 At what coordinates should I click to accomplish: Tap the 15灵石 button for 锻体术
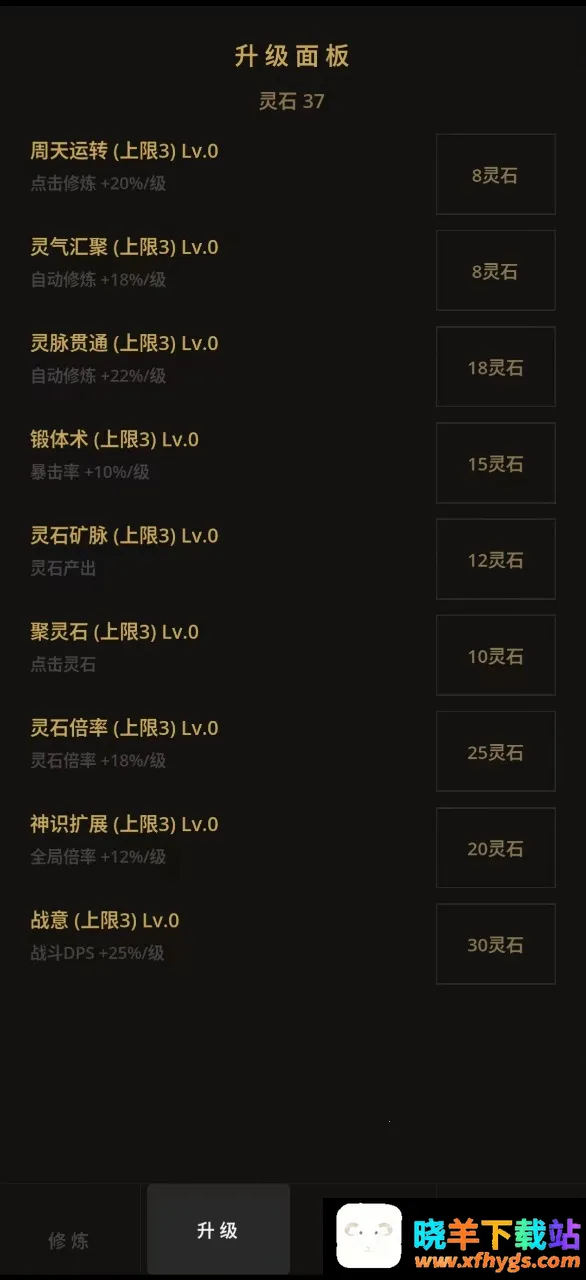click(x=495, y=463)
